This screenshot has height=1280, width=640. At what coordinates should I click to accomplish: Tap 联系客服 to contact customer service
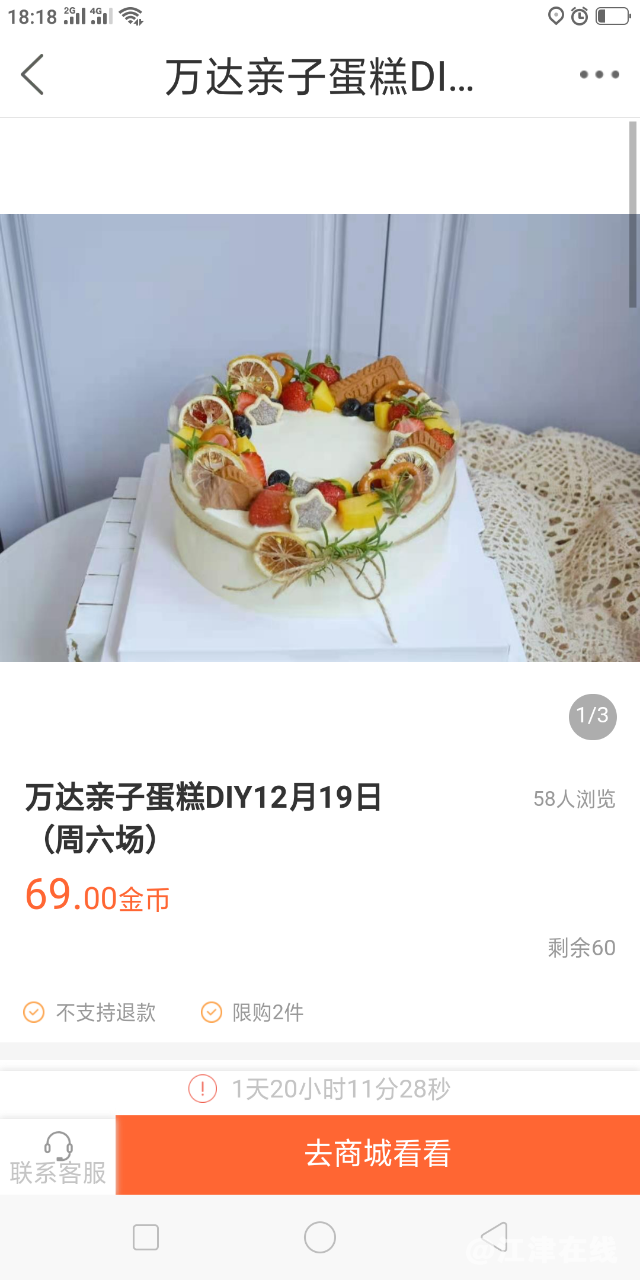point(58,1157)
